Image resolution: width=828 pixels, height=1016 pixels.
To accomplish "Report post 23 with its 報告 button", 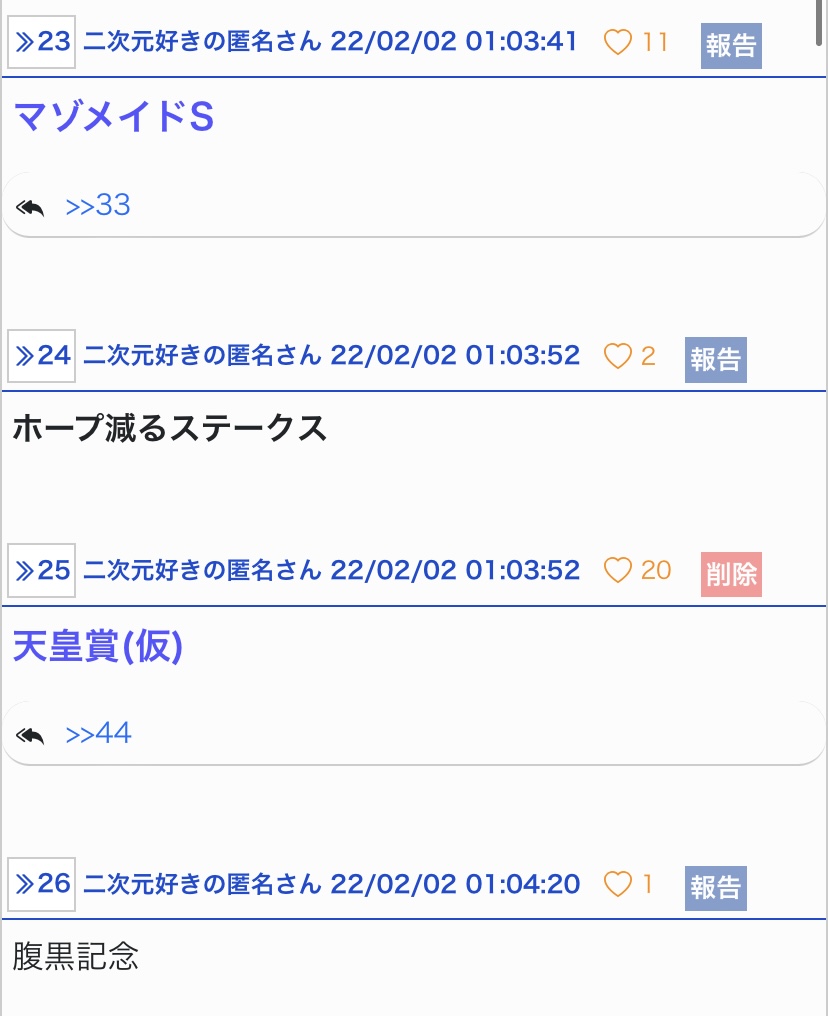I will click(x=731, y=46).
